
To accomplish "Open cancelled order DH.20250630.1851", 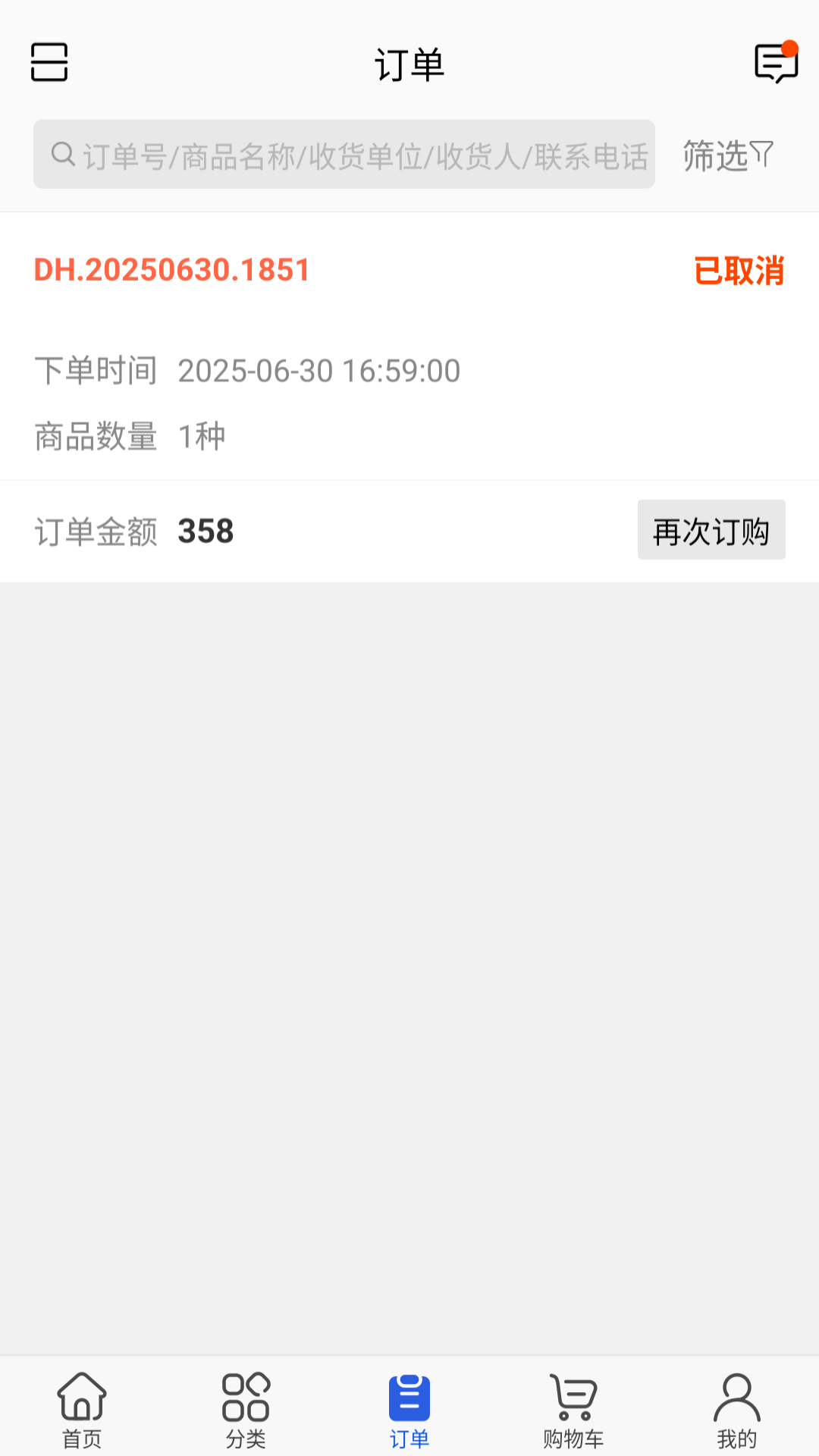I will point(173,270).
